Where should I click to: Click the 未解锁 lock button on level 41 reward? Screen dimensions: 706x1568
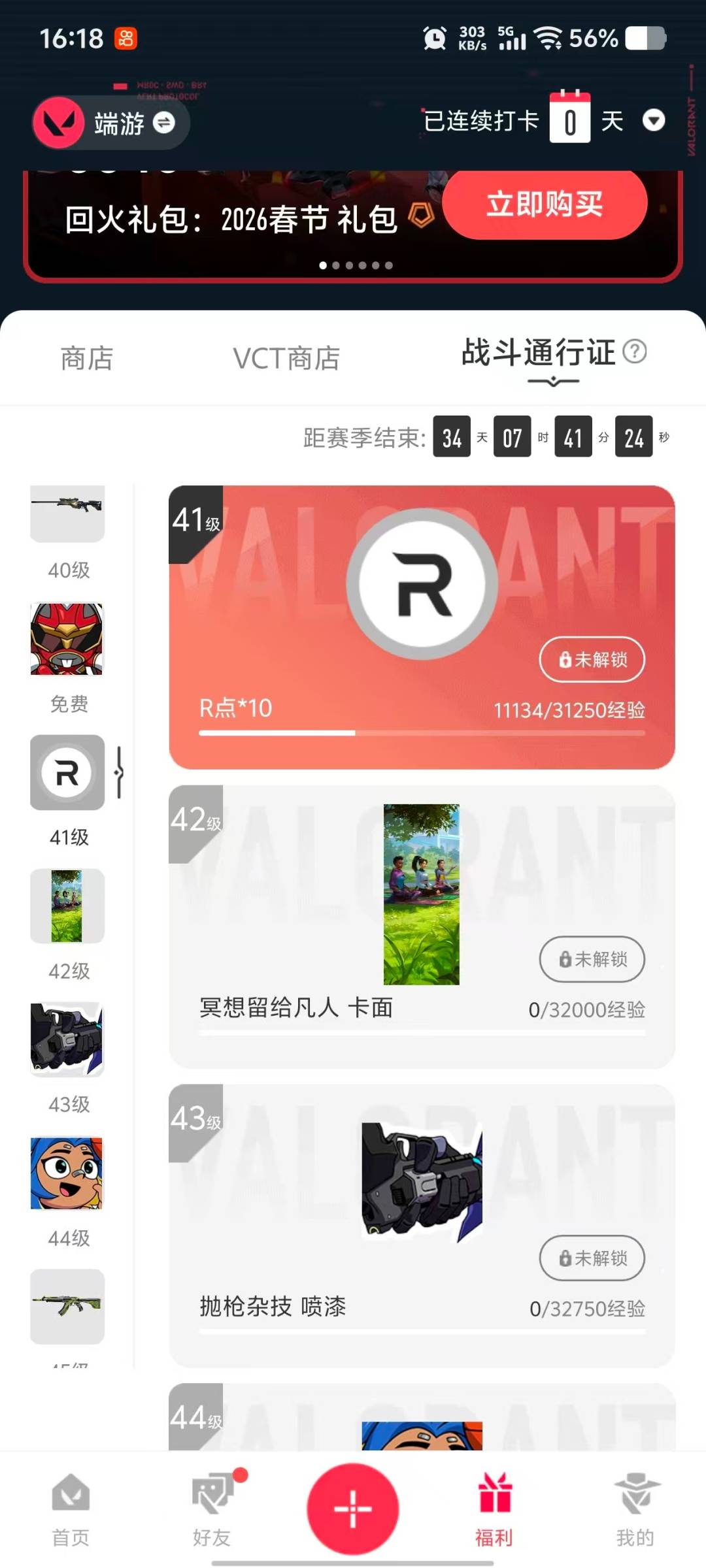click(592, 660)
